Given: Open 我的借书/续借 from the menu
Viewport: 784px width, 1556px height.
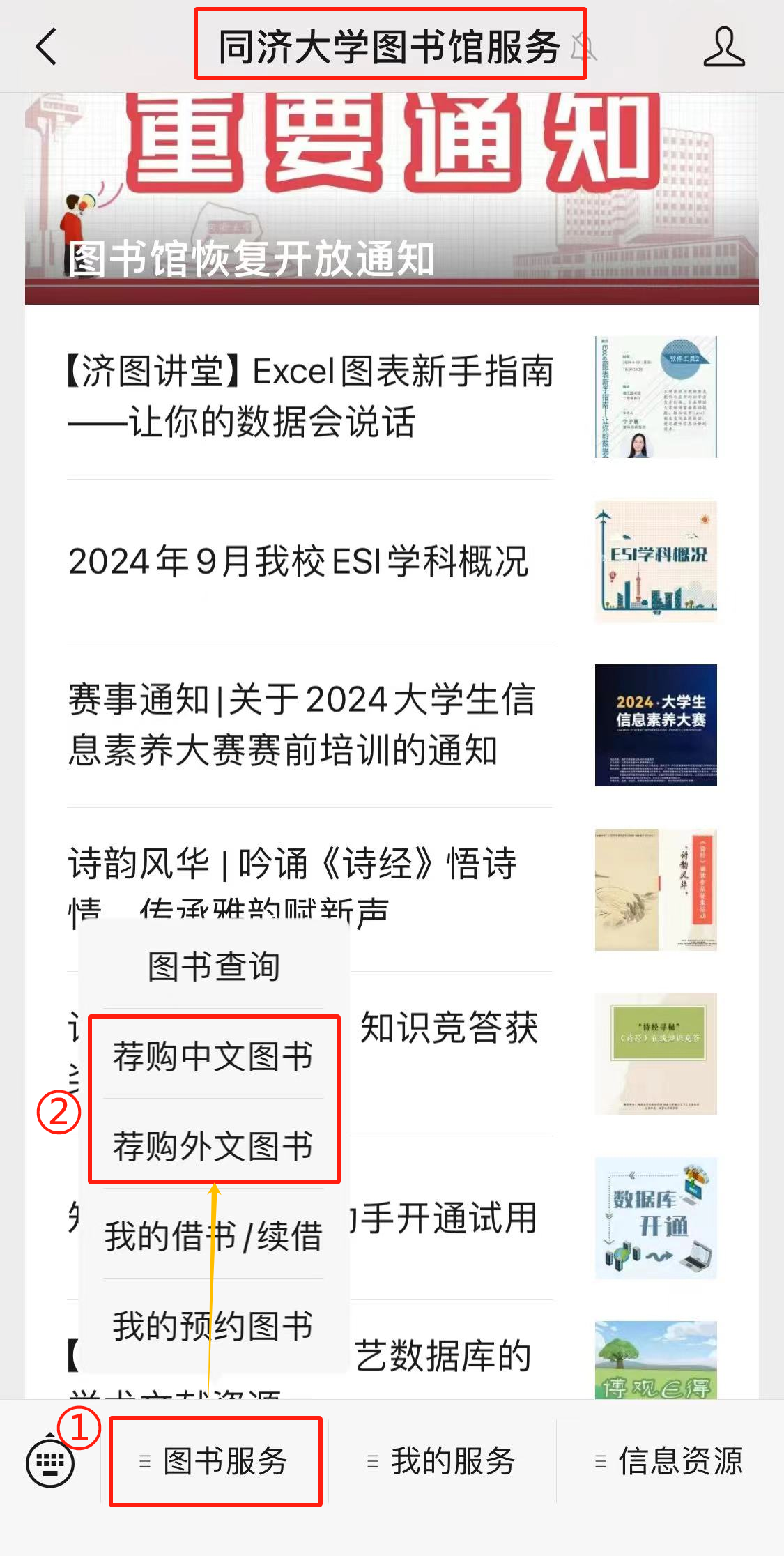Looking at the screenshot, I should click(x=213, y=1236).
